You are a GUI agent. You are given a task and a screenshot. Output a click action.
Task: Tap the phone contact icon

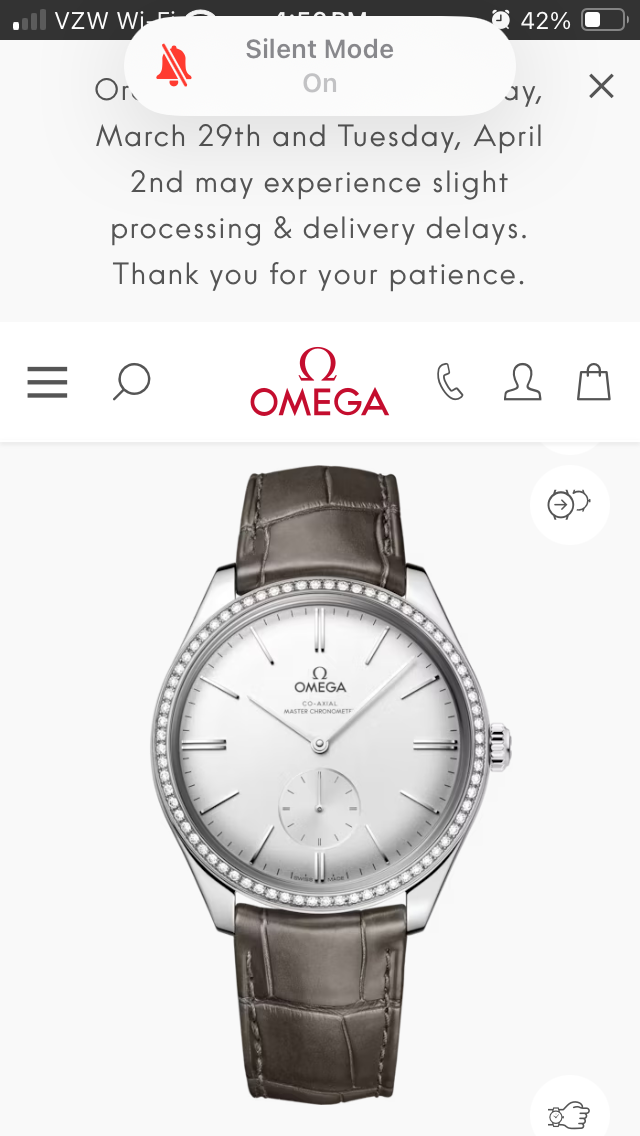[x=450, y=382]
